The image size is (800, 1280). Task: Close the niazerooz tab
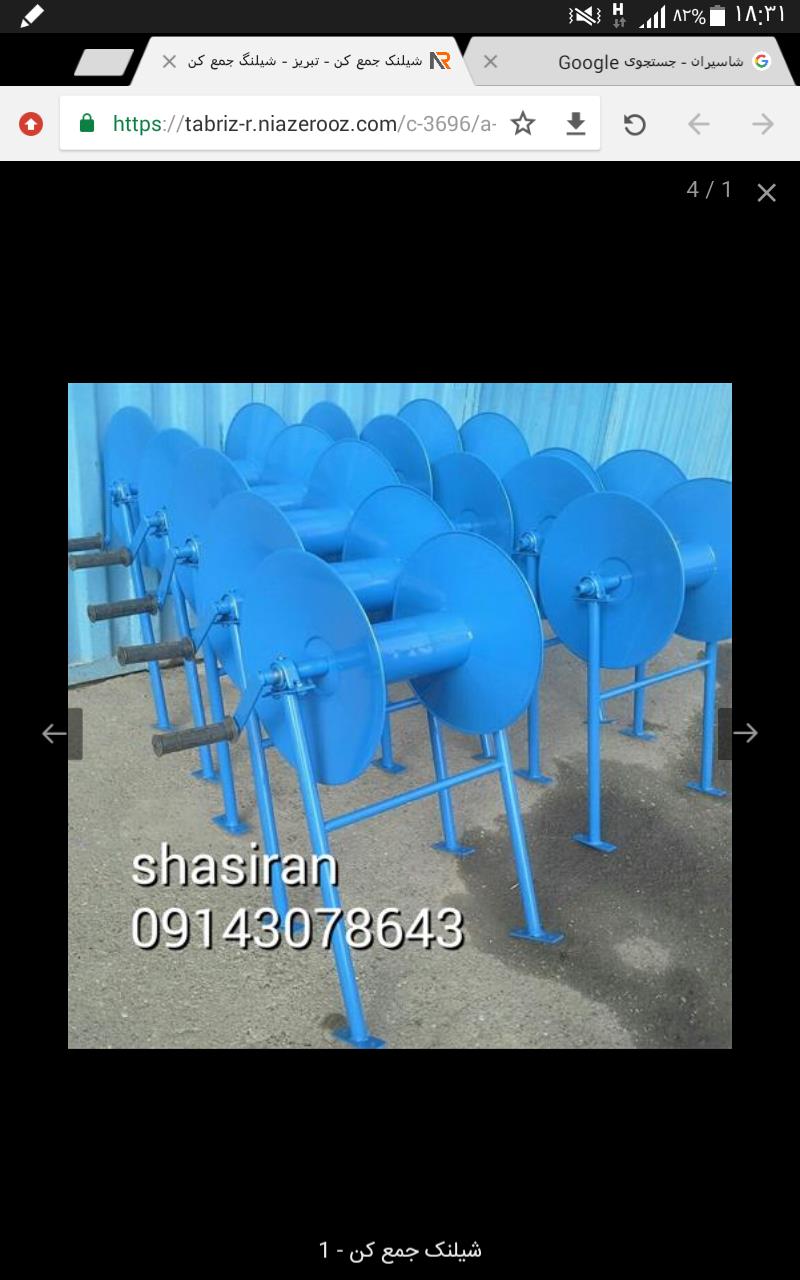click(x=169, y=62)
